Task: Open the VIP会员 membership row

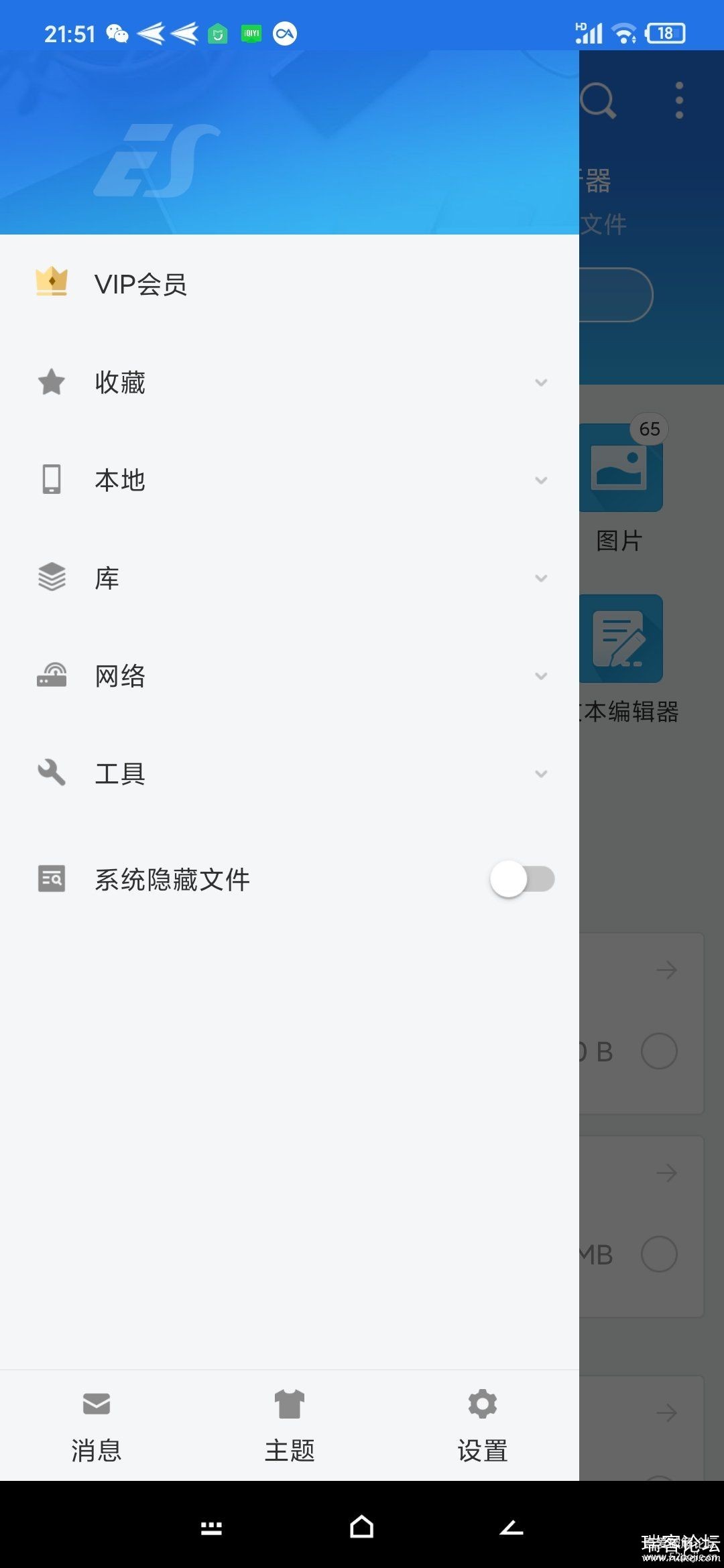Action: [x=141, y=284]
